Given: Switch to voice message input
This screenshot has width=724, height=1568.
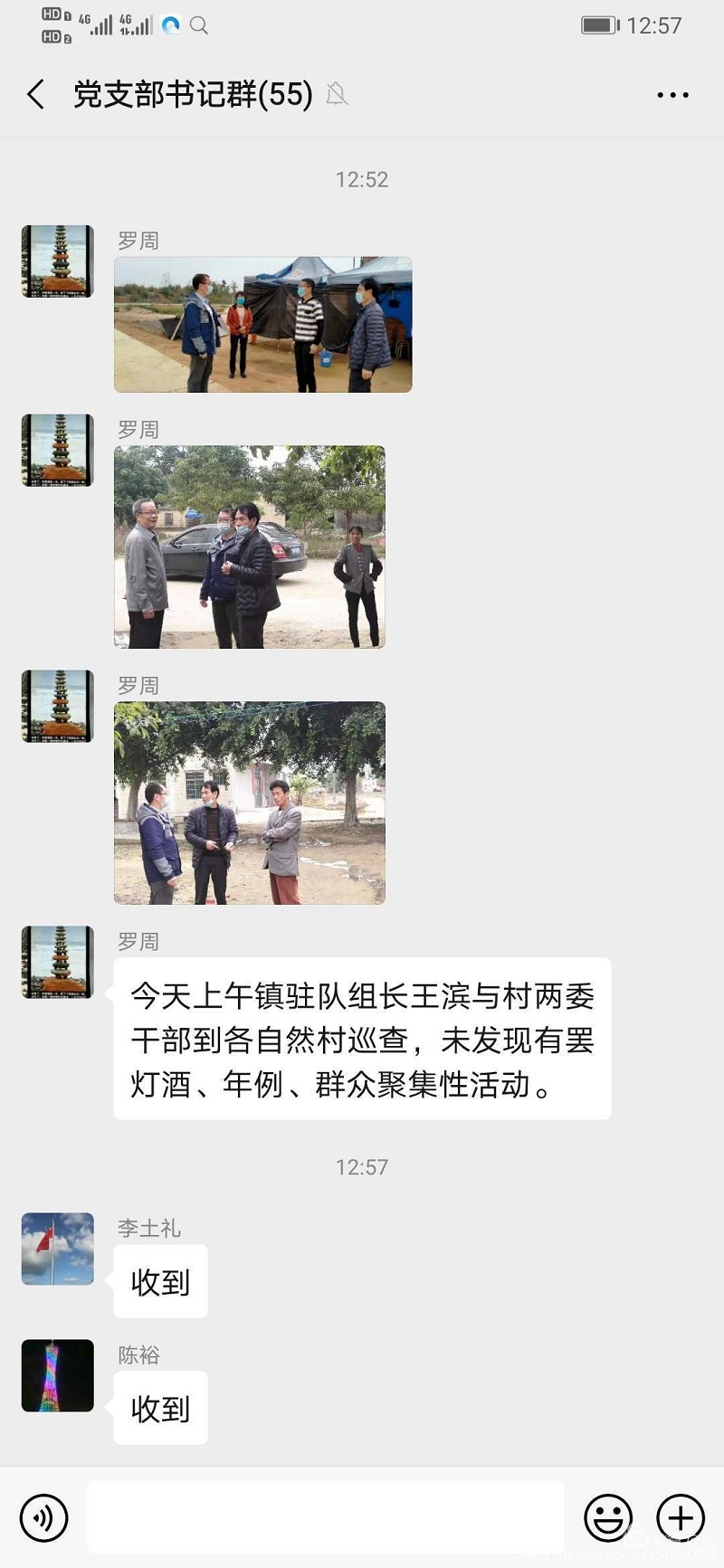Looking at the screenshot, I should click(x=43, y=1517).
